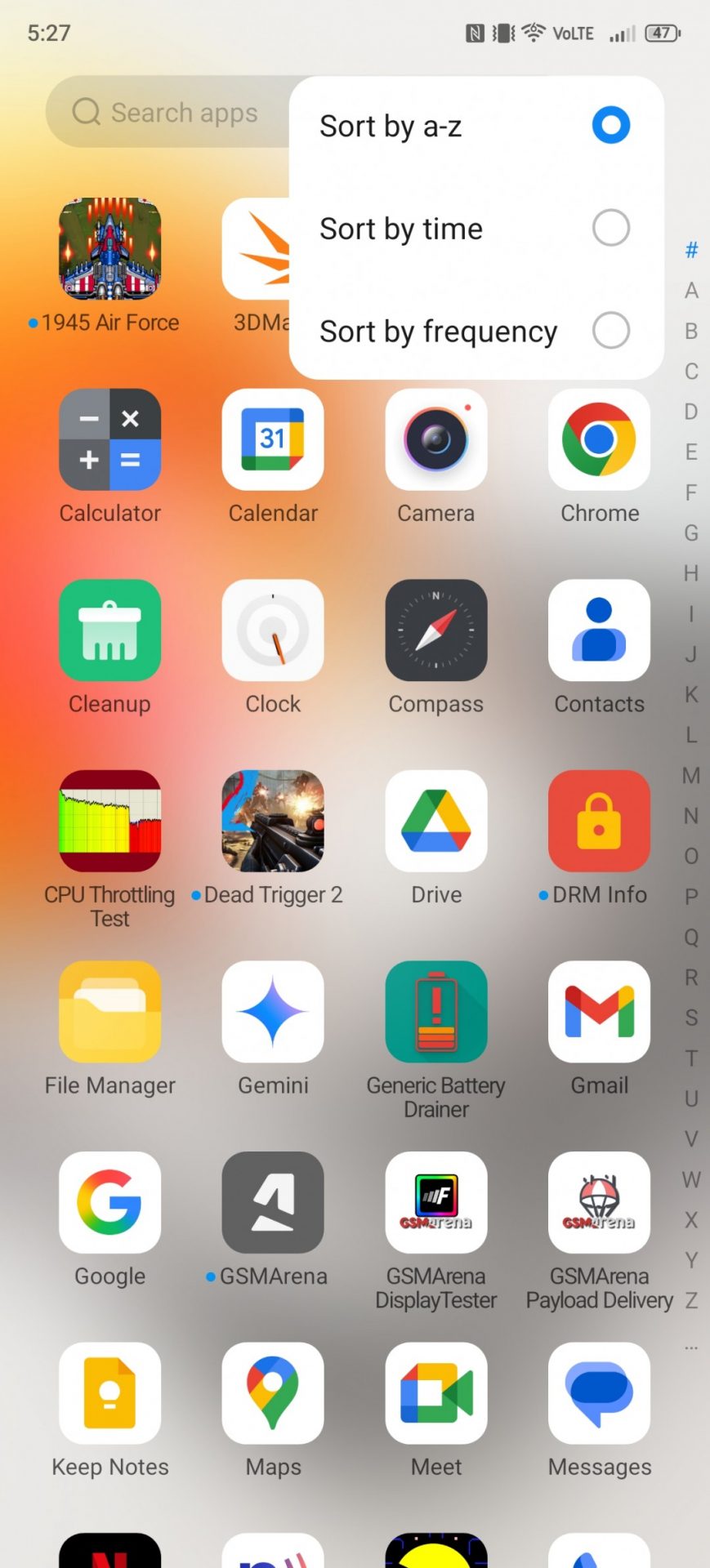
Task: Open Chrome browser
Action: (x=599, y=439)
